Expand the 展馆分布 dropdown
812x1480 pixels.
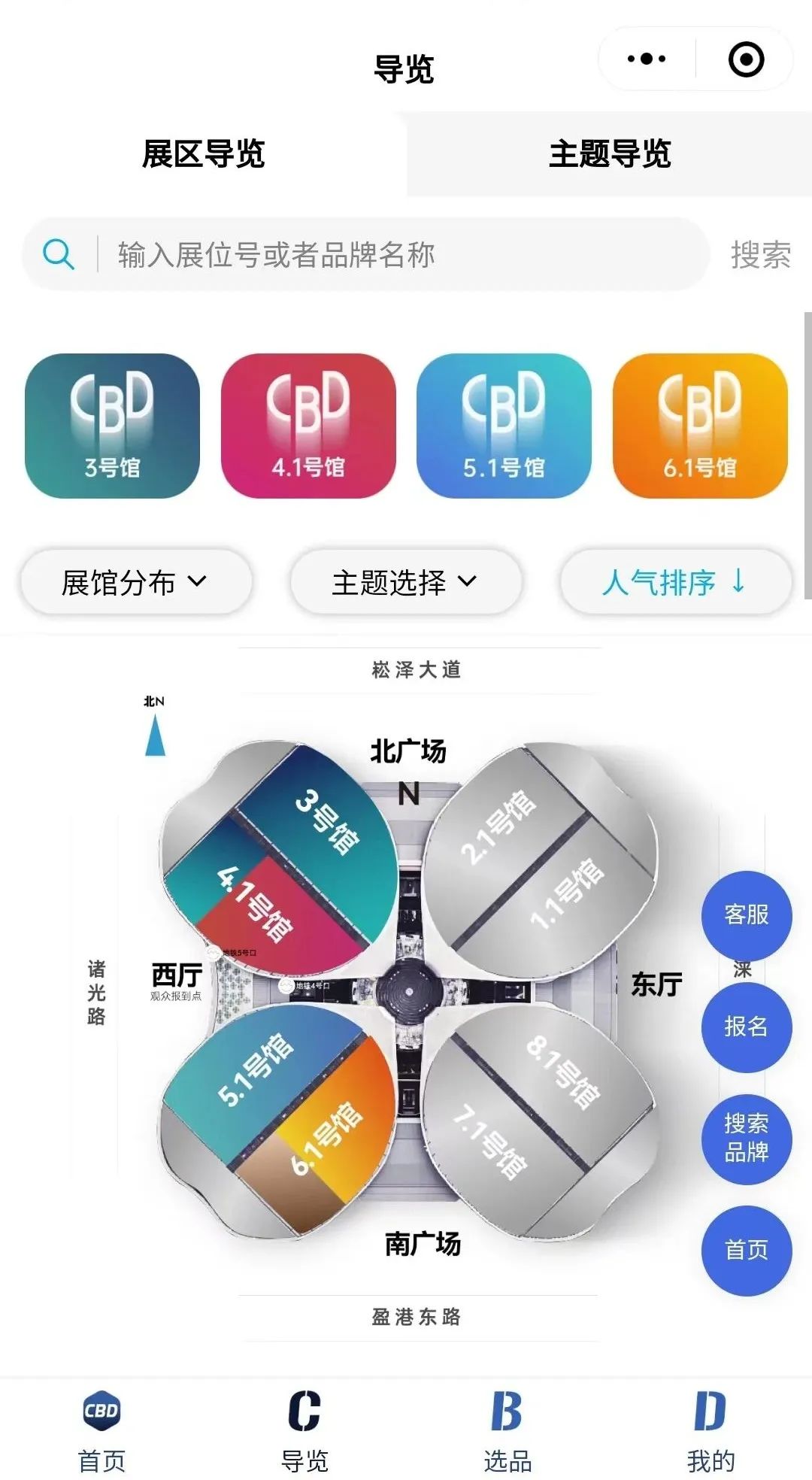tap(135, 582)
